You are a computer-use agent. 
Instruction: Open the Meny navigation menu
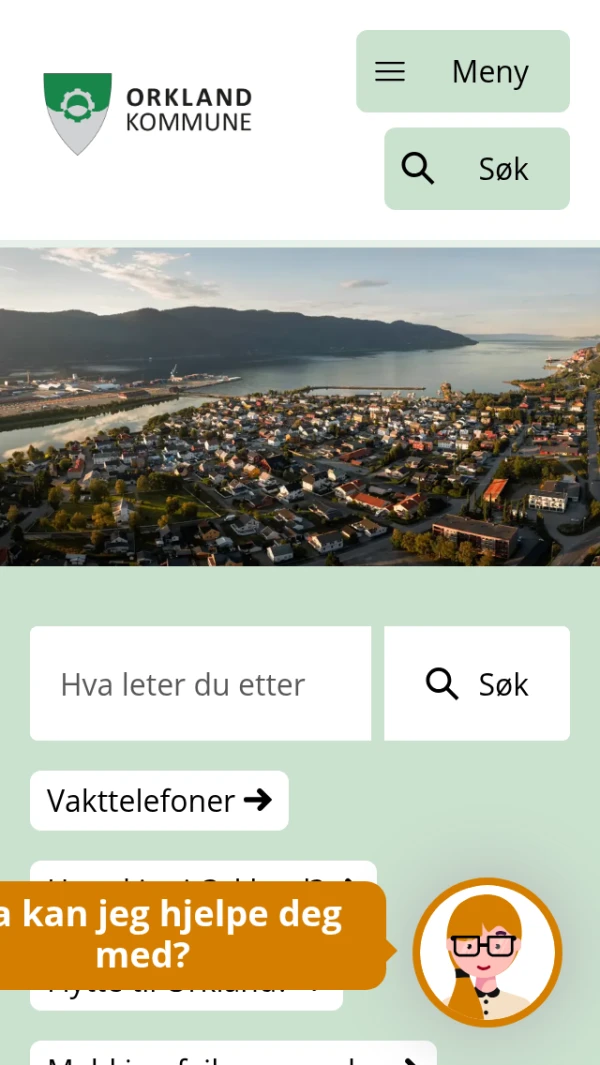pos(462,71)
